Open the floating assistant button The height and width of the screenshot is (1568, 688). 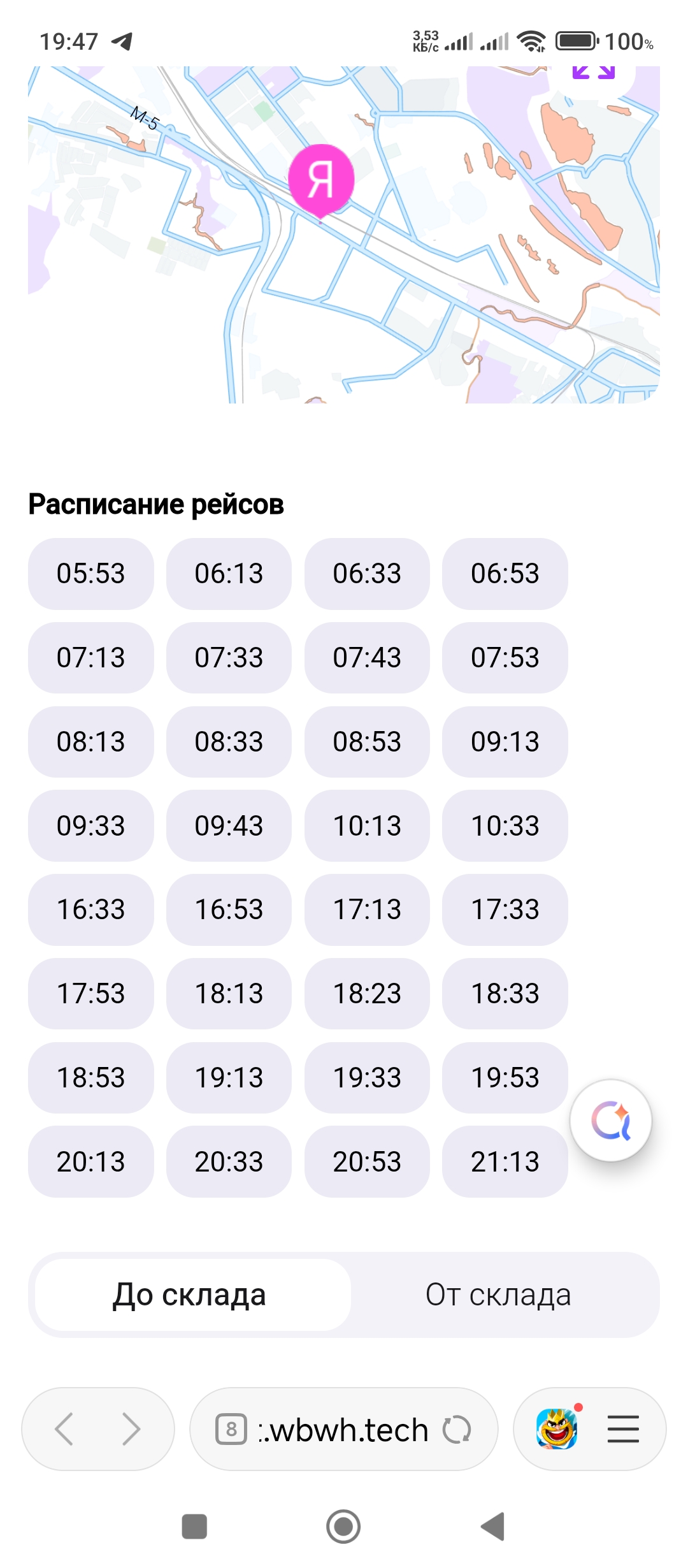pos(610,1120)
